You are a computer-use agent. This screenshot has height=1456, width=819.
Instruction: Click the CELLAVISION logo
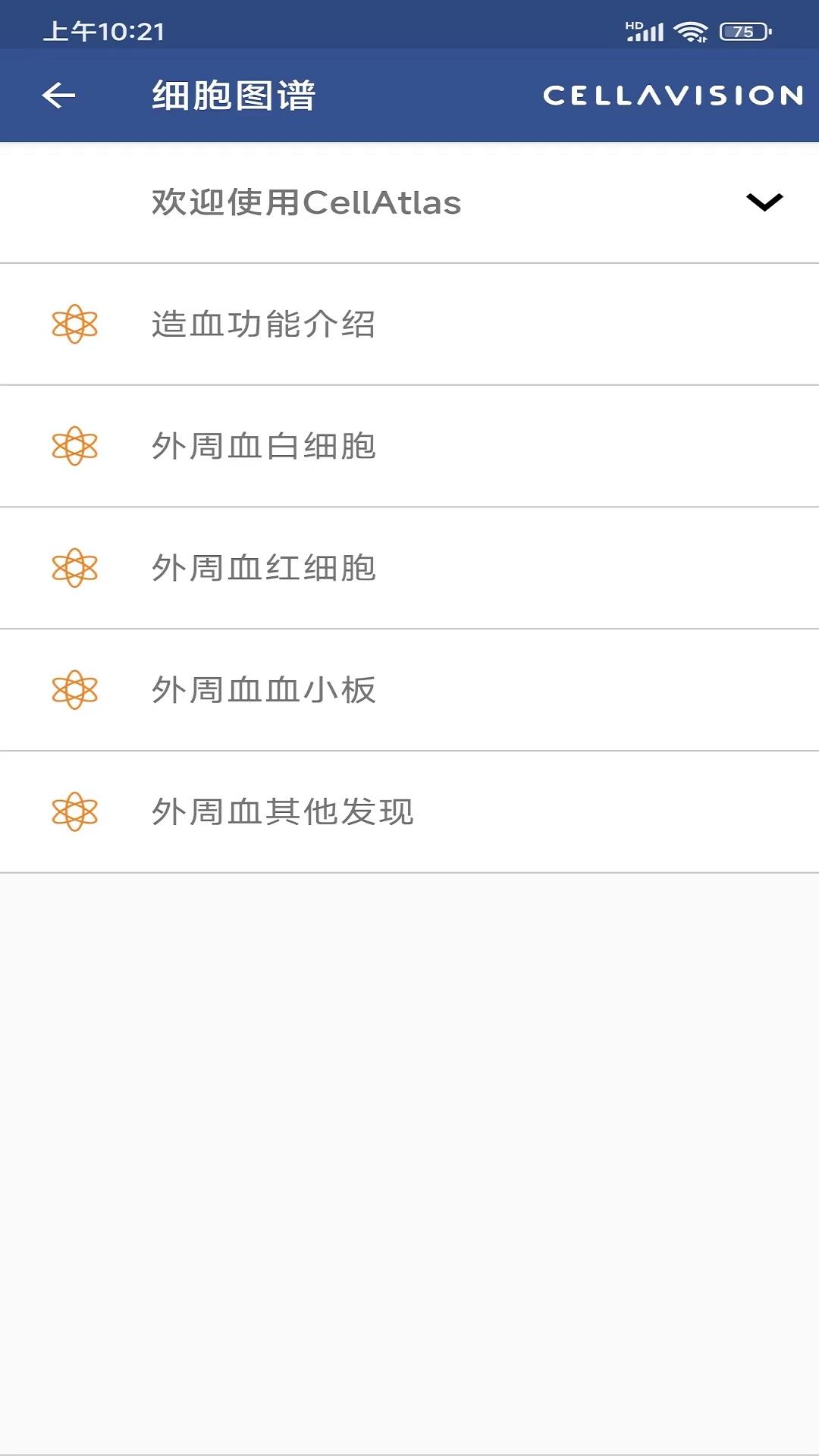670,95
